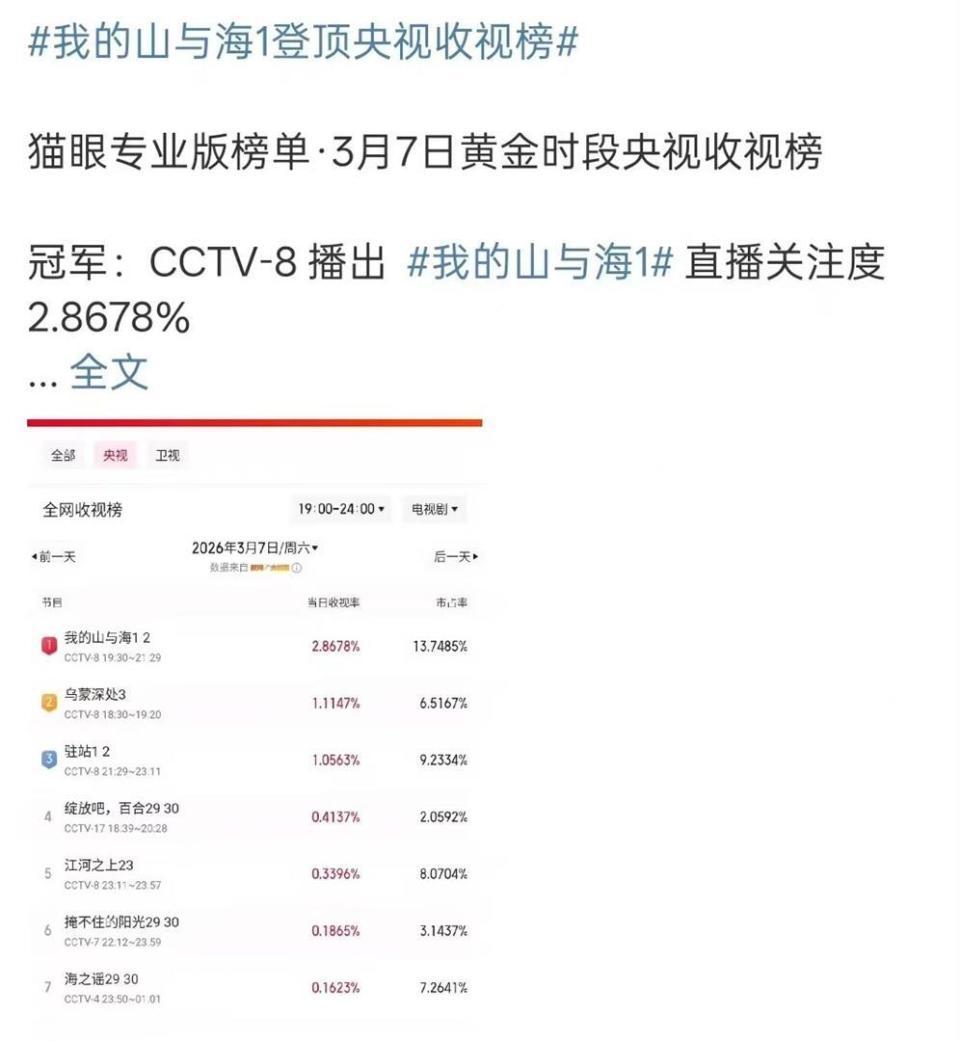Click the rating value 2.8678%
Screen dimensions: 960x1041
coord(335,646)
